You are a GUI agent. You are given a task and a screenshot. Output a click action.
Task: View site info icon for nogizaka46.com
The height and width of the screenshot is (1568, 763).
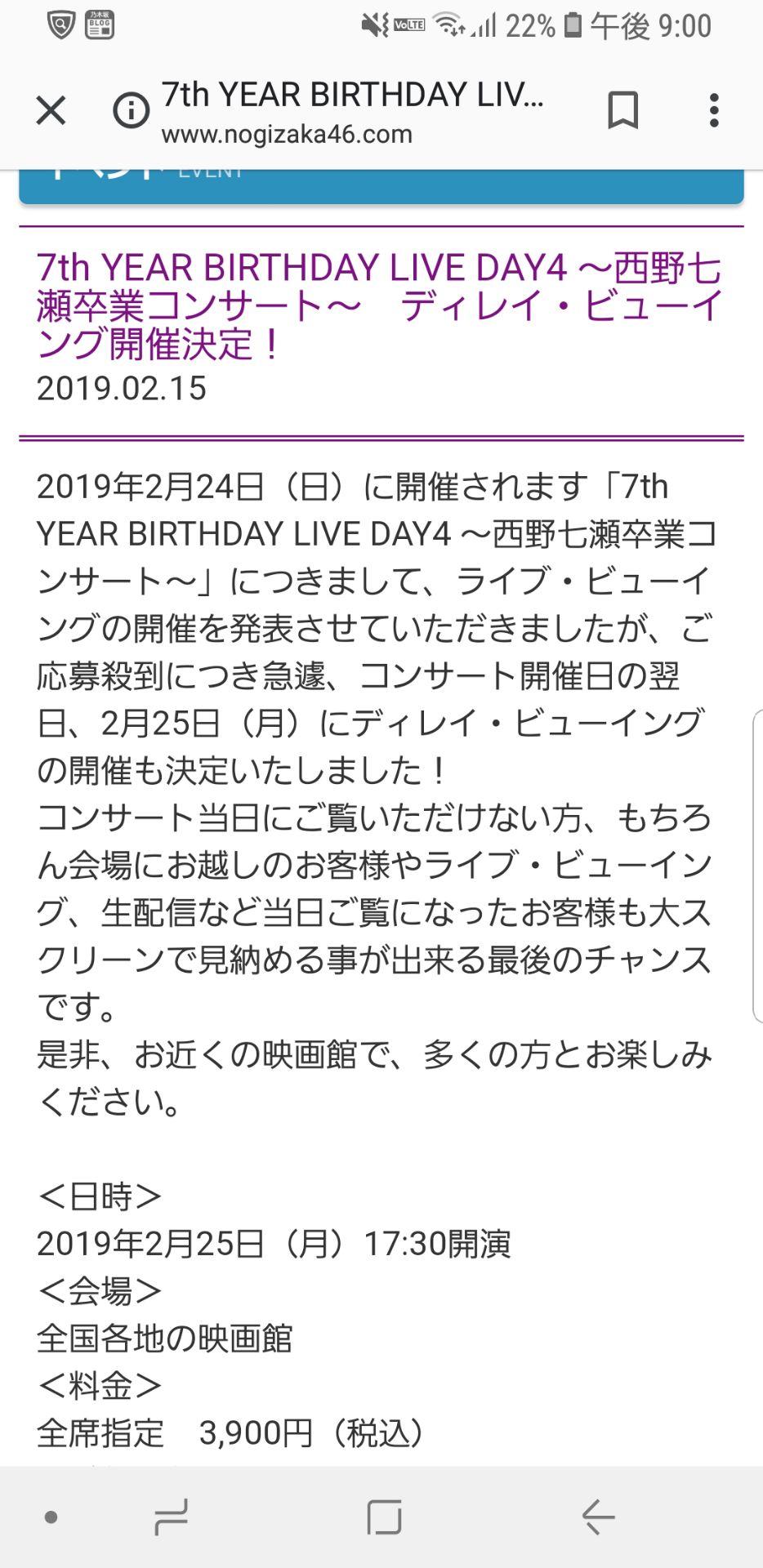[131, 110]
